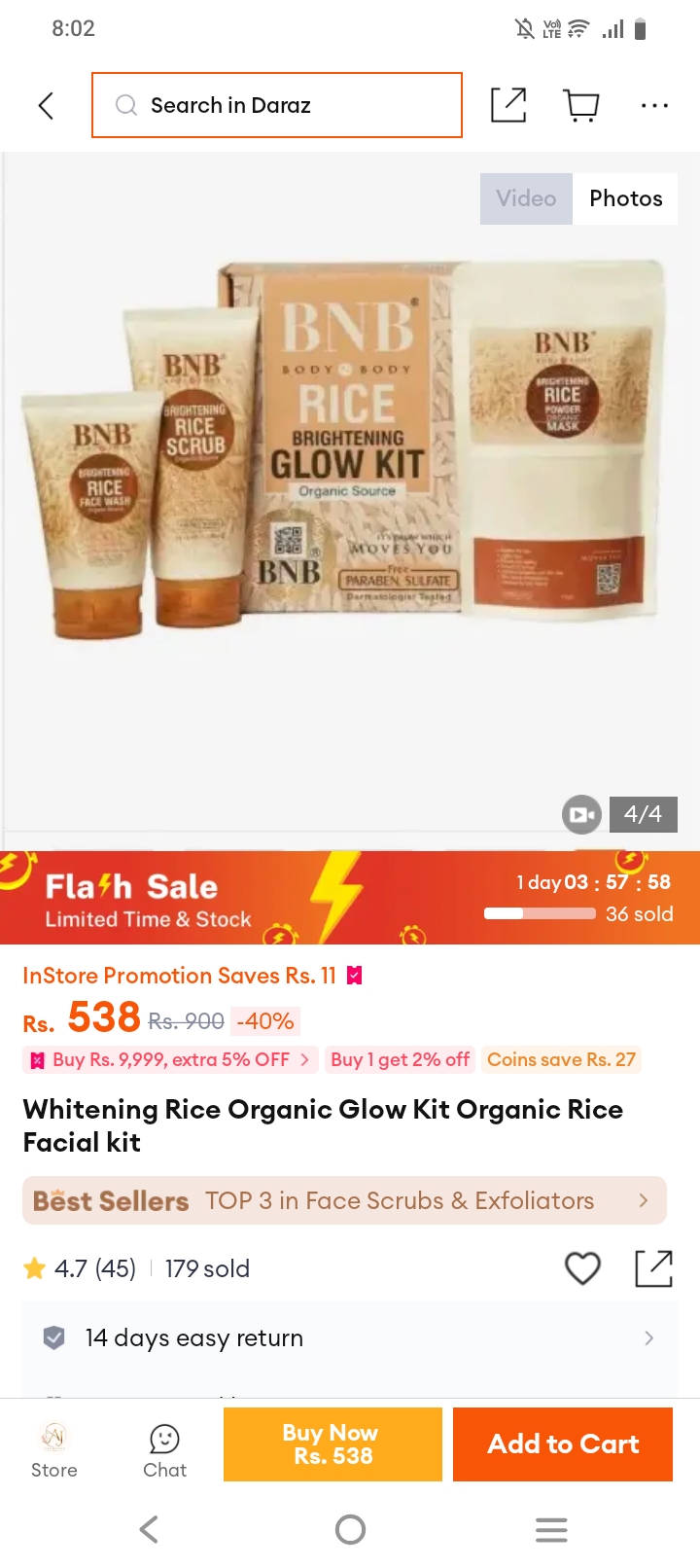Tap Buy Now Rs. 538
The image size is (700, 1568).
point(332,1444)
